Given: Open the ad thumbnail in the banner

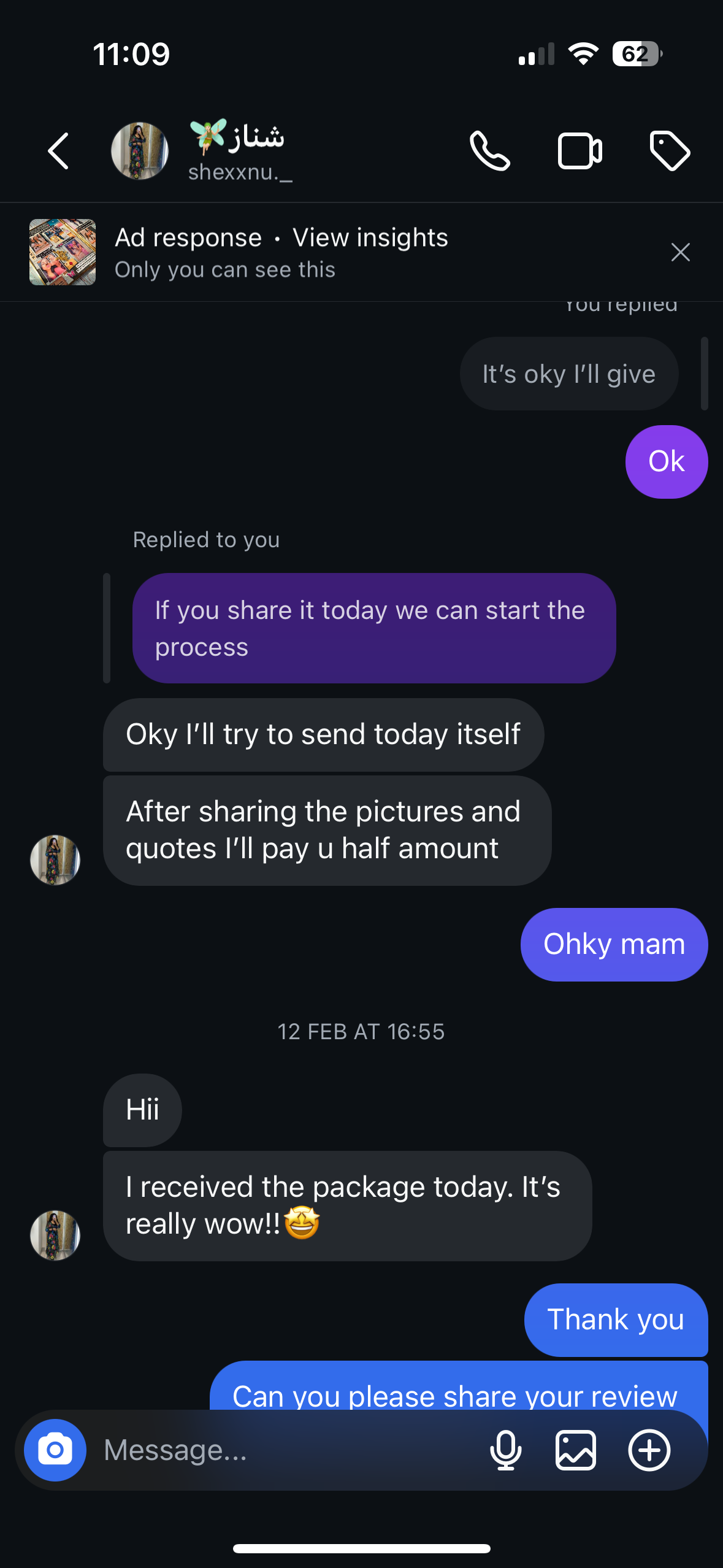Looking at the screenshot, I should [63, 252].
